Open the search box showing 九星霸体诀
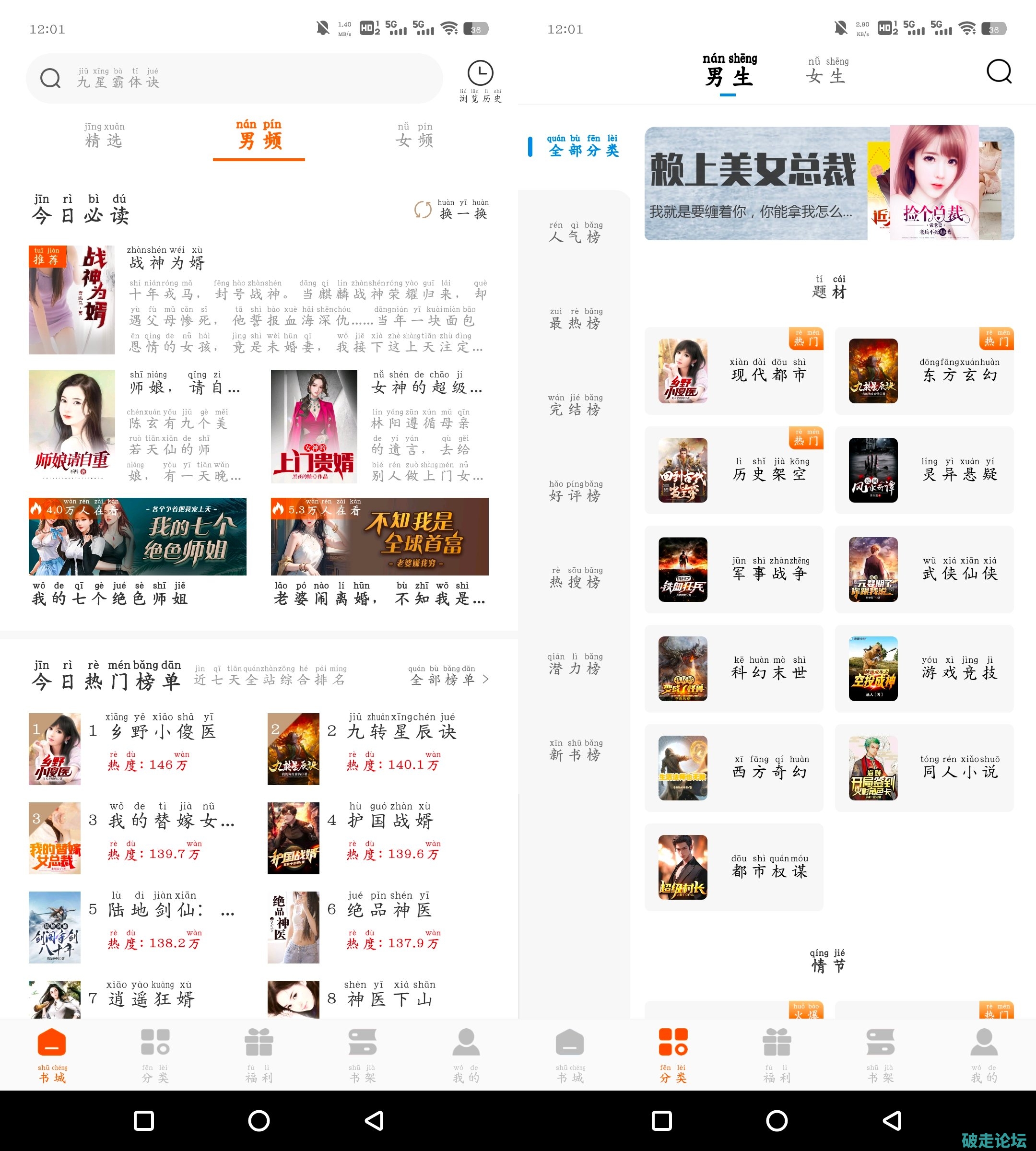 coord(234,79)
